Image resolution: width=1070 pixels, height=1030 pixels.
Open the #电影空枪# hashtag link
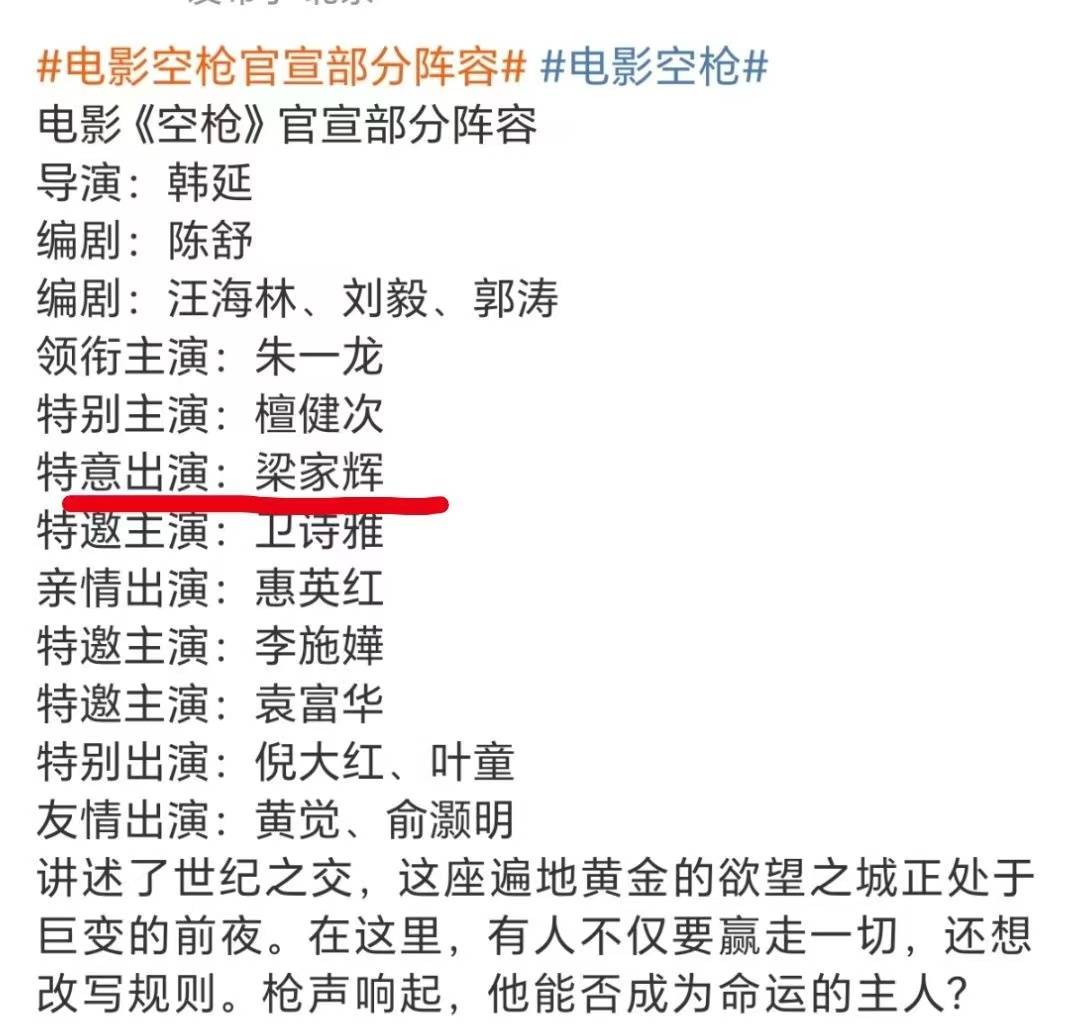click(x=653, y=68)
